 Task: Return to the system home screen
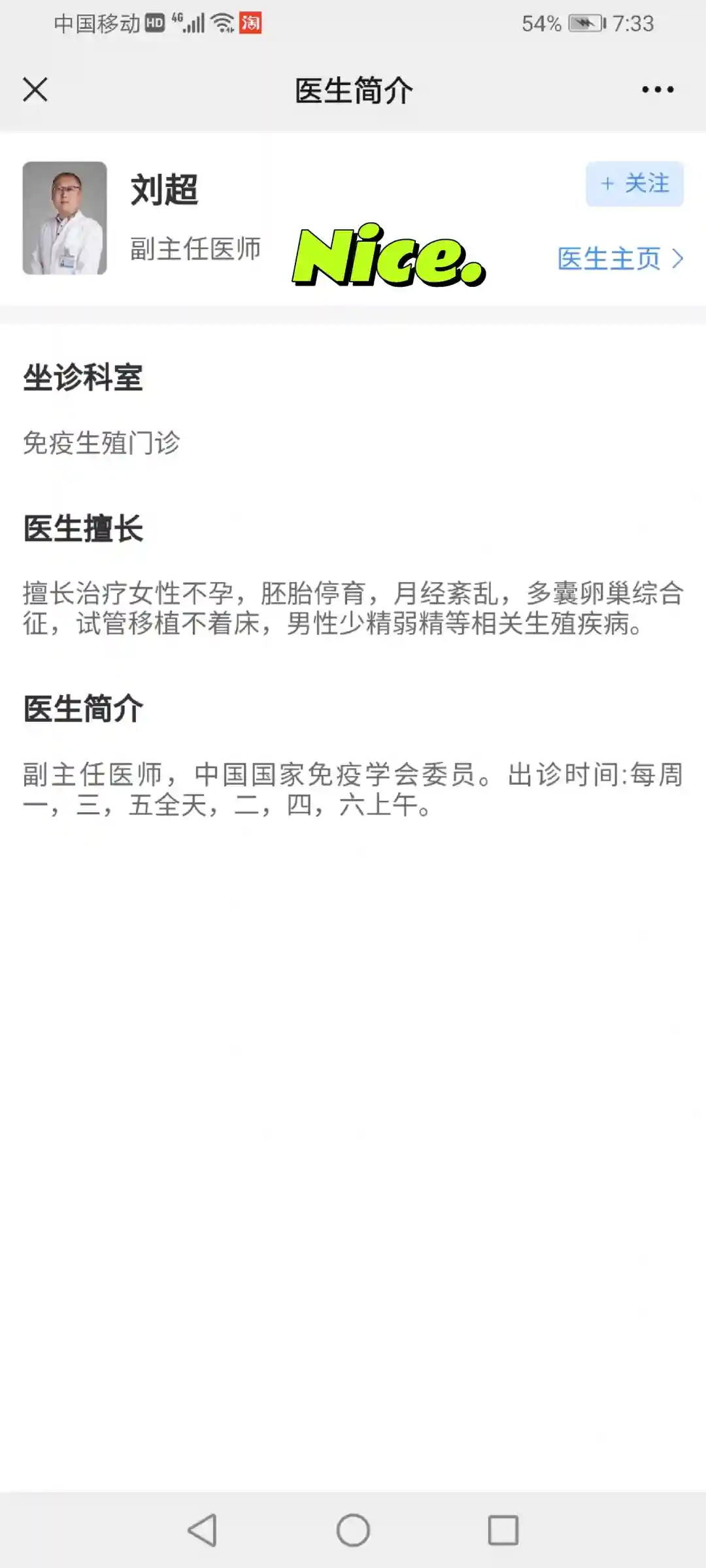coord(353,1529)
